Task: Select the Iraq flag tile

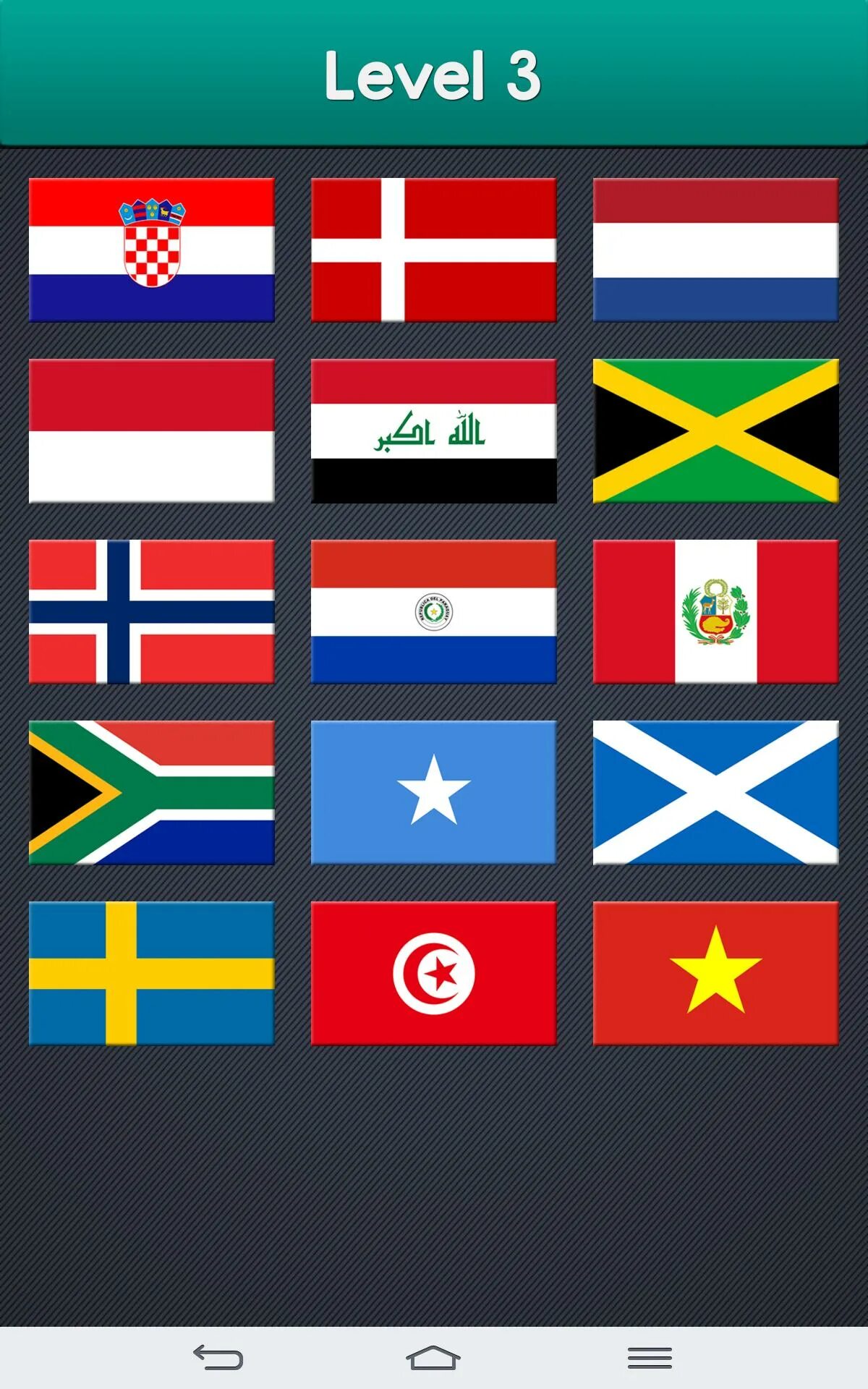Action: [x=433, y=430]
